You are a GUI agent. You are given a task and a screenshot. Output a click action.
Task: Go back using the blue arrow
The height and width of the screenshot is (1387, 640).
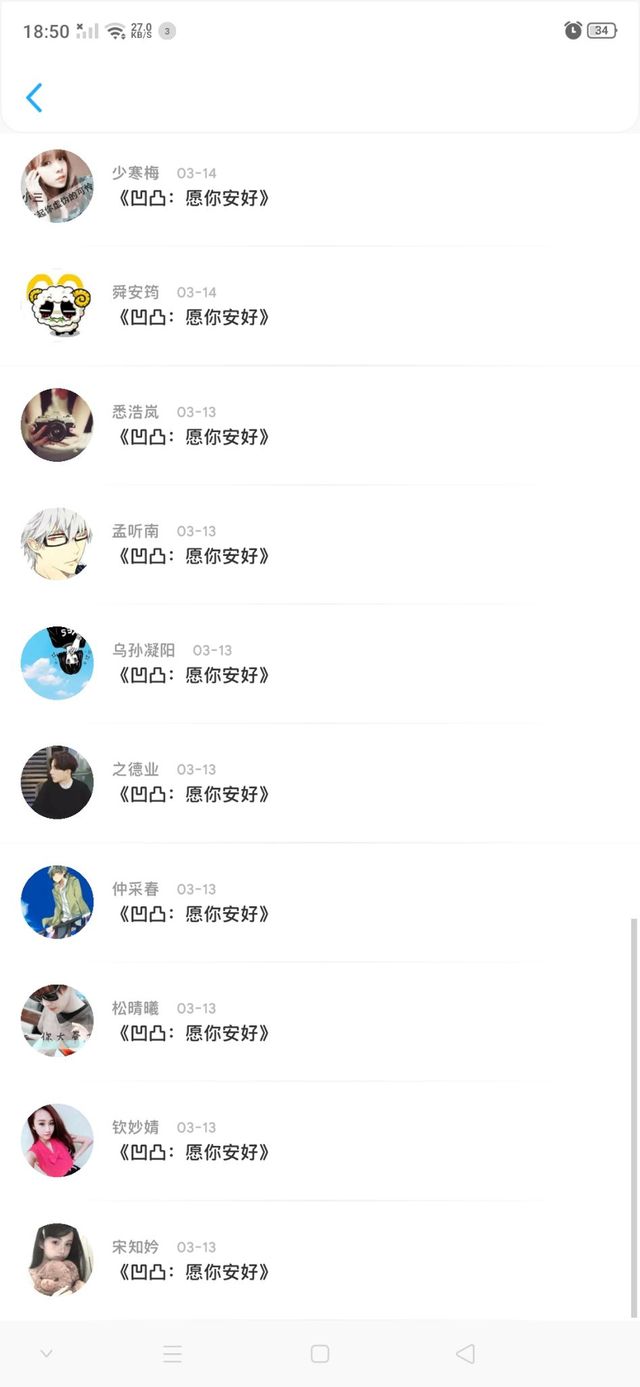[x=34, y=98]
